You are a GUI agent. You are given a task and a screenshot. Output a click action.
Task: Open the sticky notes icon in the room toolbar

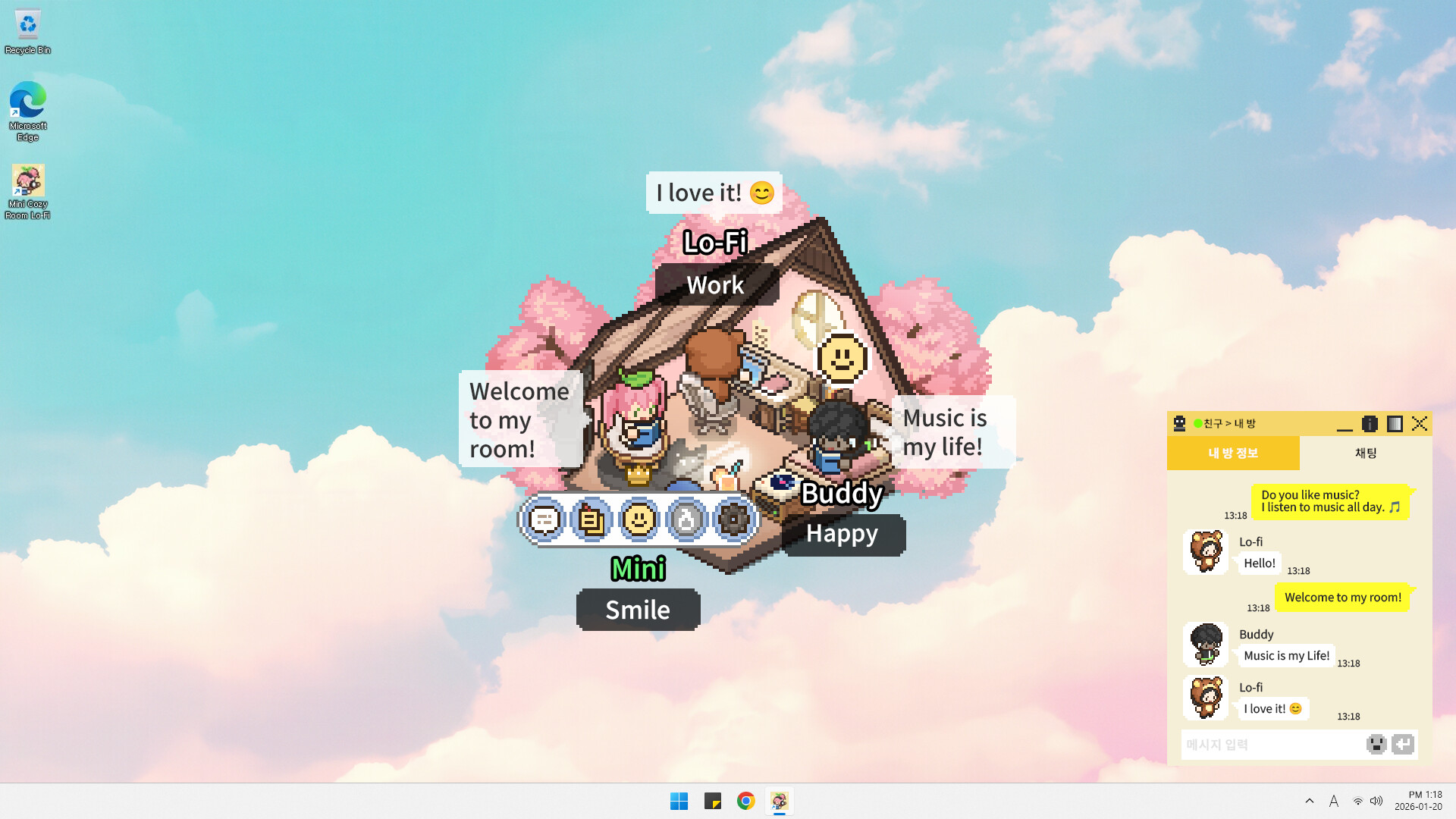591,520
